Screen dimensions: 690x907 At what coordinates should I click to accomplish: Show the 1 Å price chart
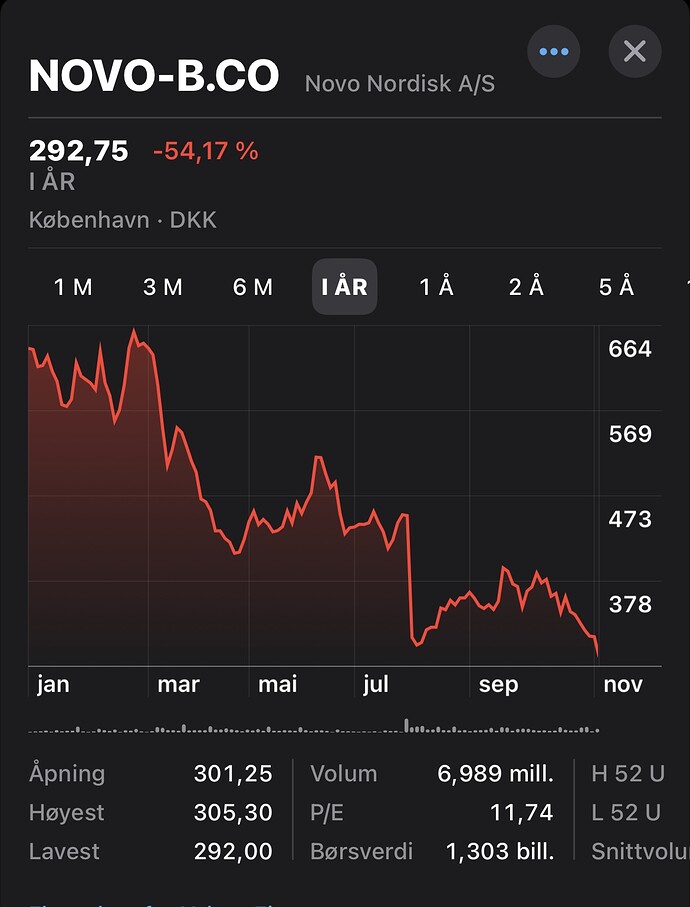point(436,287)
